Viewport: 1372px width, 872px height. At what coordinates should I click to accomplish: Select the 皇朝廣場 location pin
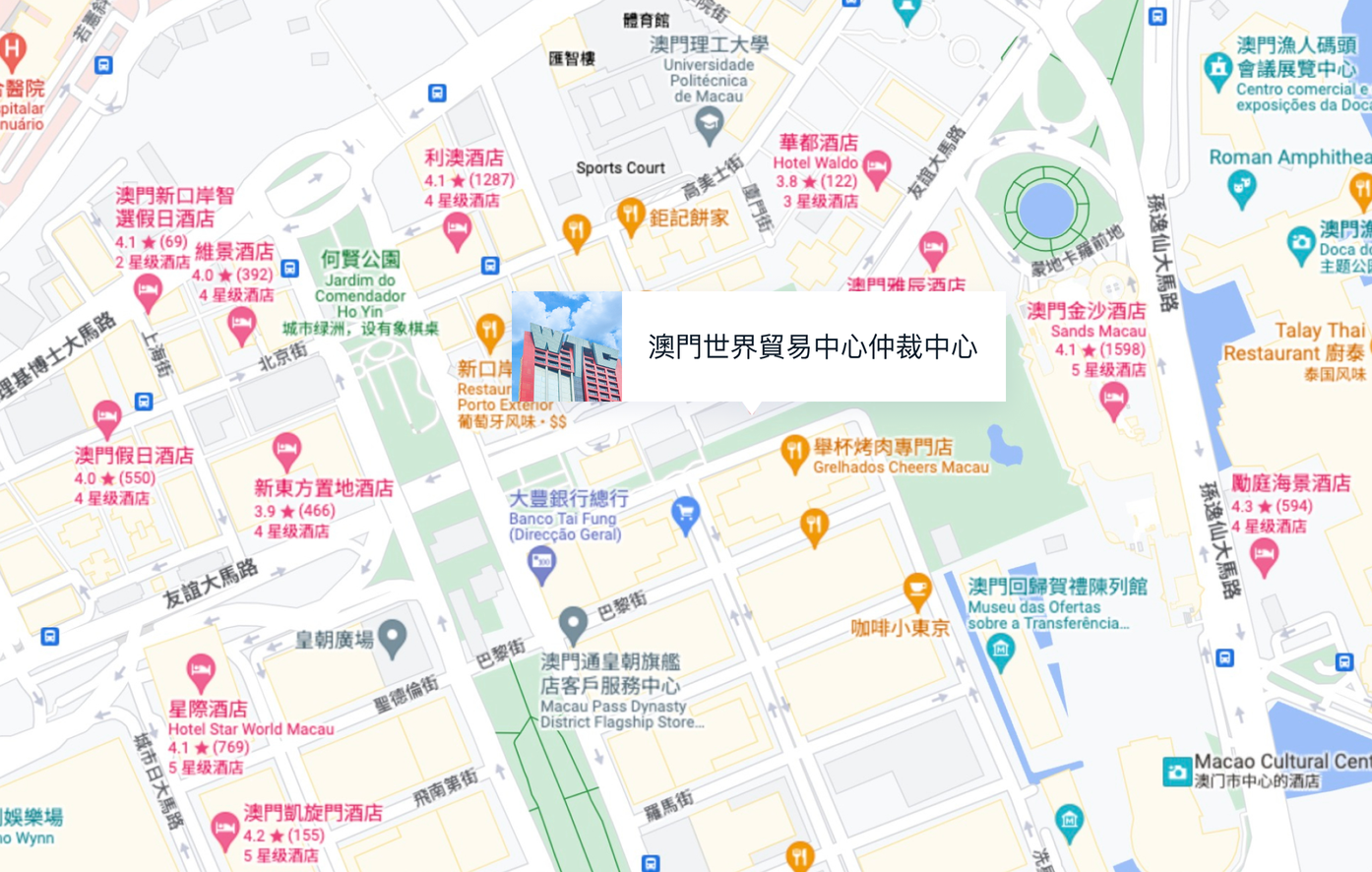coord(393,638)
